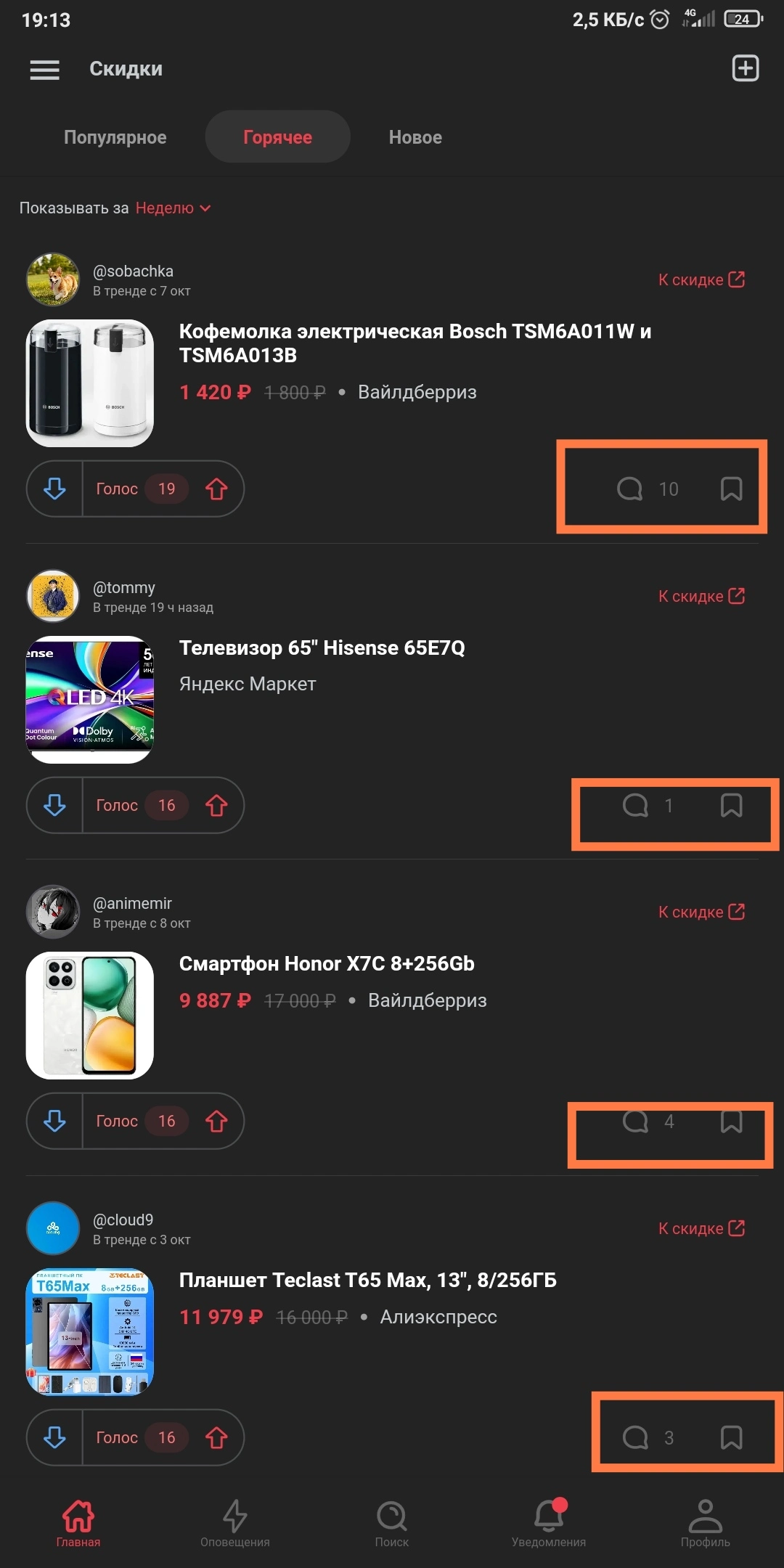Screen dimensions: 784x1568
Task: Go to К скидке for Honor X7C
Action: coord(701,912)
